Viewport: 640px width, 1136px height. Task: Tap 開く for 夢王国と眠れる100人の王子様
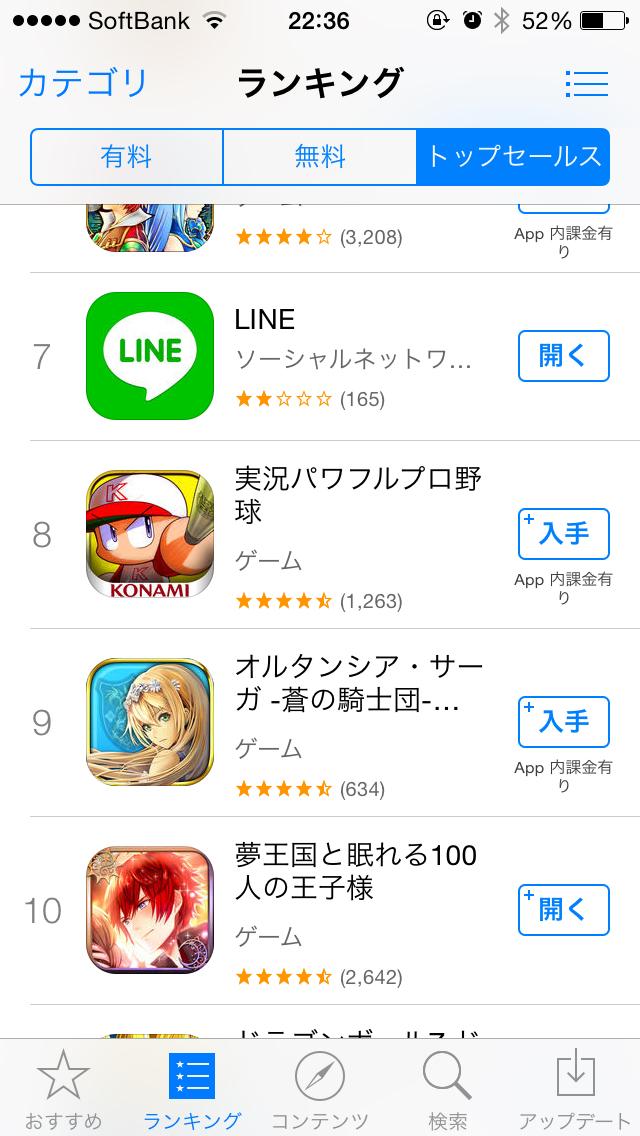pos(563,910)
